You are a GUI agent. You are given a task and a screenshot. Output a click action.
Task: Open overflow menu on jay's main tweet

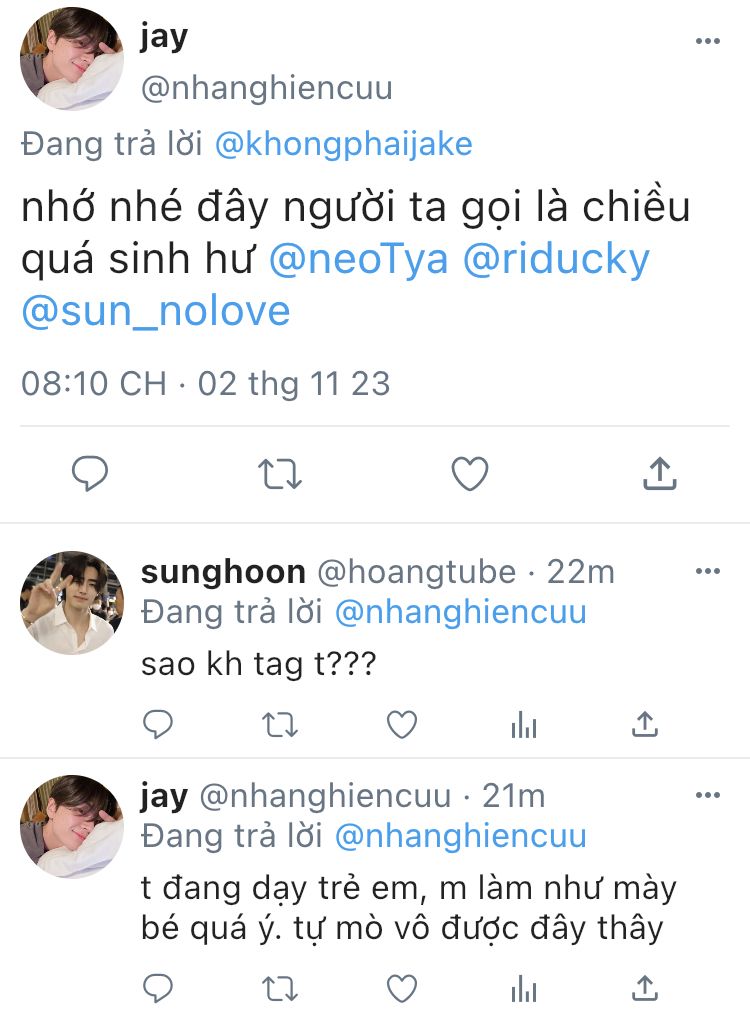click(707, 41)
